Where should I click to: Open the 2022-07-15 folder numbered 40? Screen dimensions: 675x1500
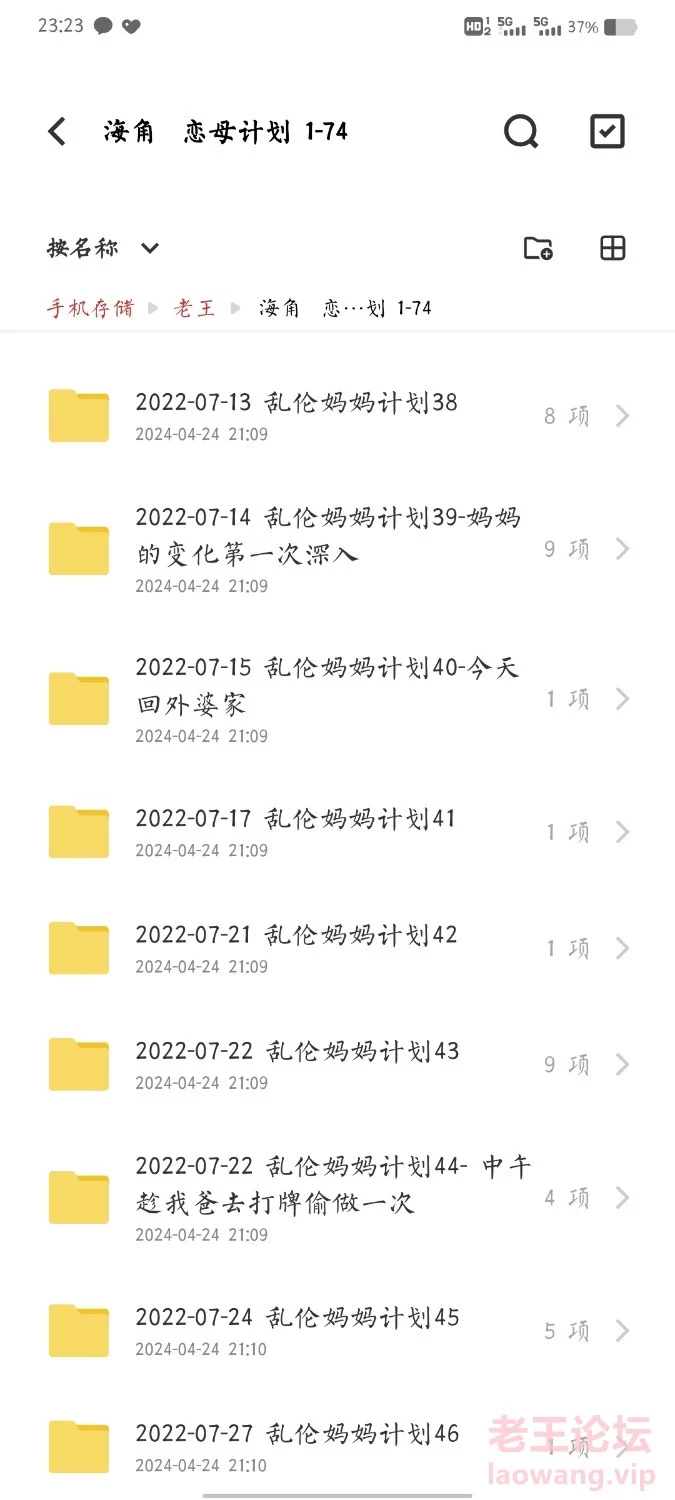click(x=338, y=699)
